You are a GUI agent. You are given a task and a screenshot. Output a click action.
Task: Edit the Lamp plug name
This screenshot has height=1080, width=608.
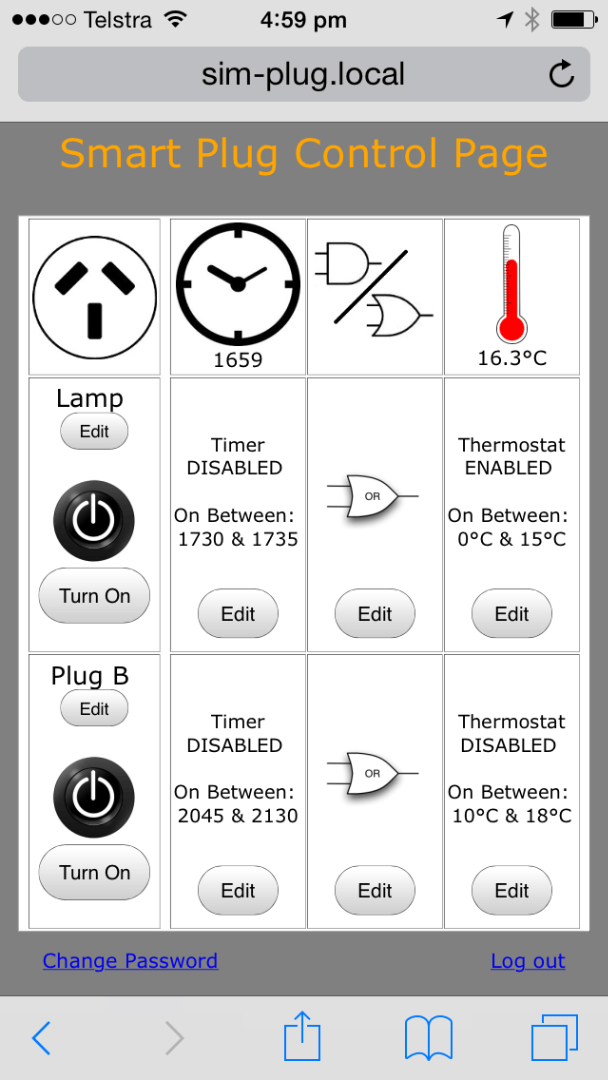pos(94,432)
